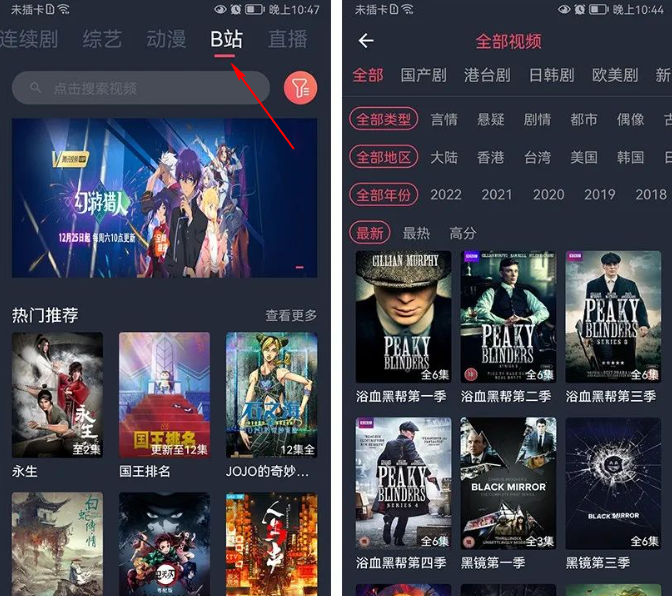The image size is (672, 596).
Task: Switch to the 动漫 tab
Action: click(x=166, y=40)
